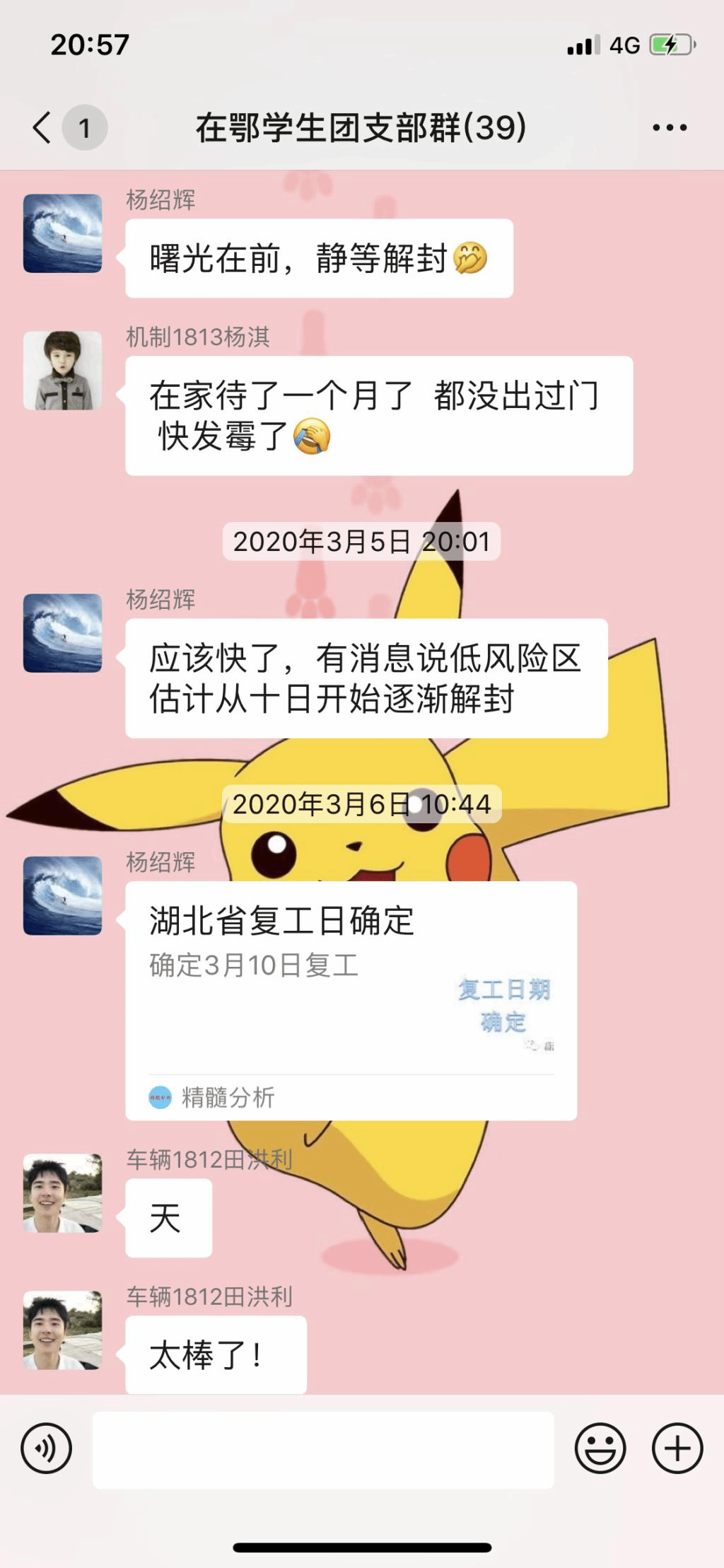View 机制1813杨淇's profile avatar
The image size is (724, 1568).
pyautogui.click(x=63, y=371)
